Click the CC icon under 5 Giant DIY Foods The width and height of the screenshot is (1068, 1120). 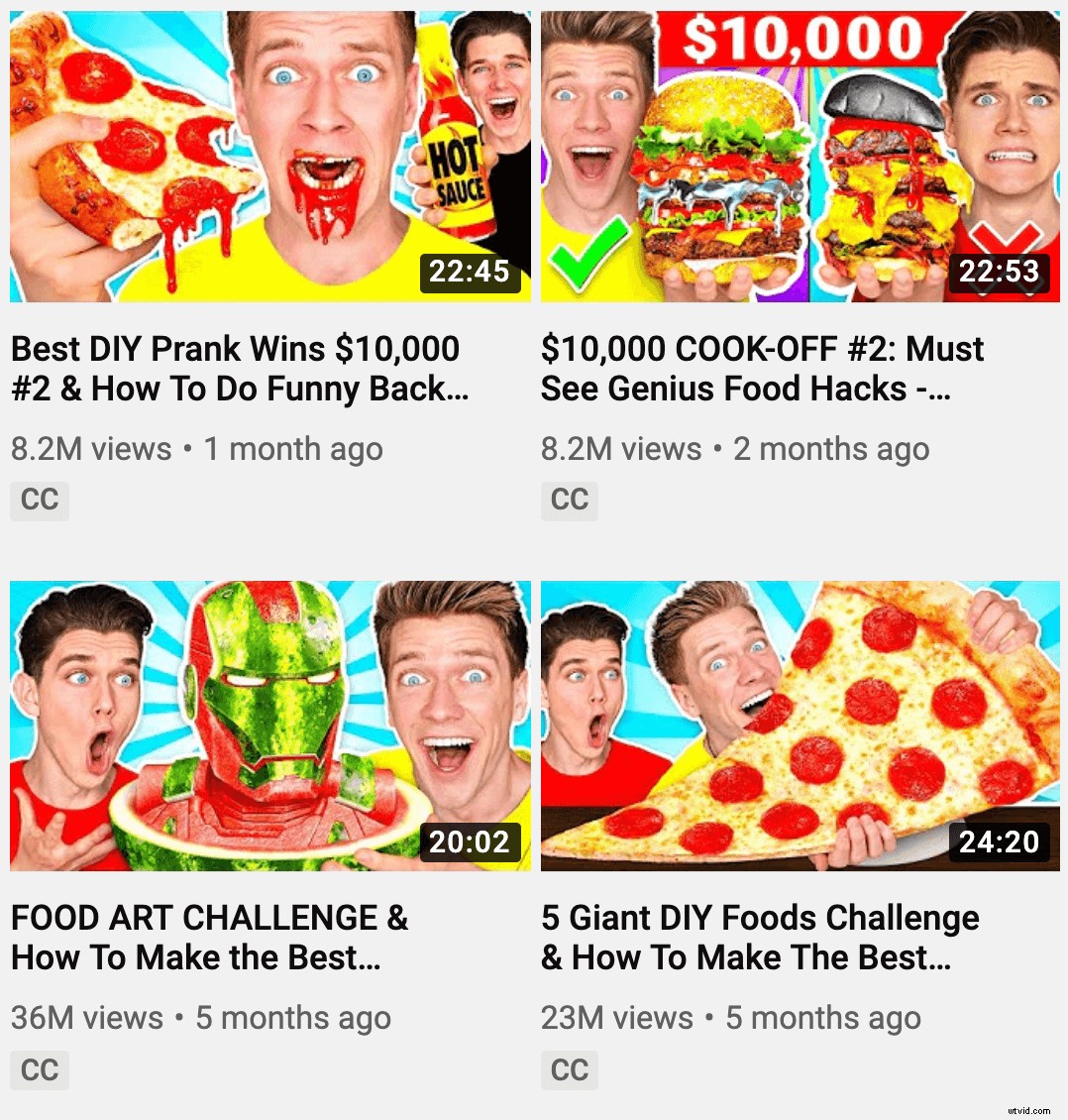pos(570,1069)
